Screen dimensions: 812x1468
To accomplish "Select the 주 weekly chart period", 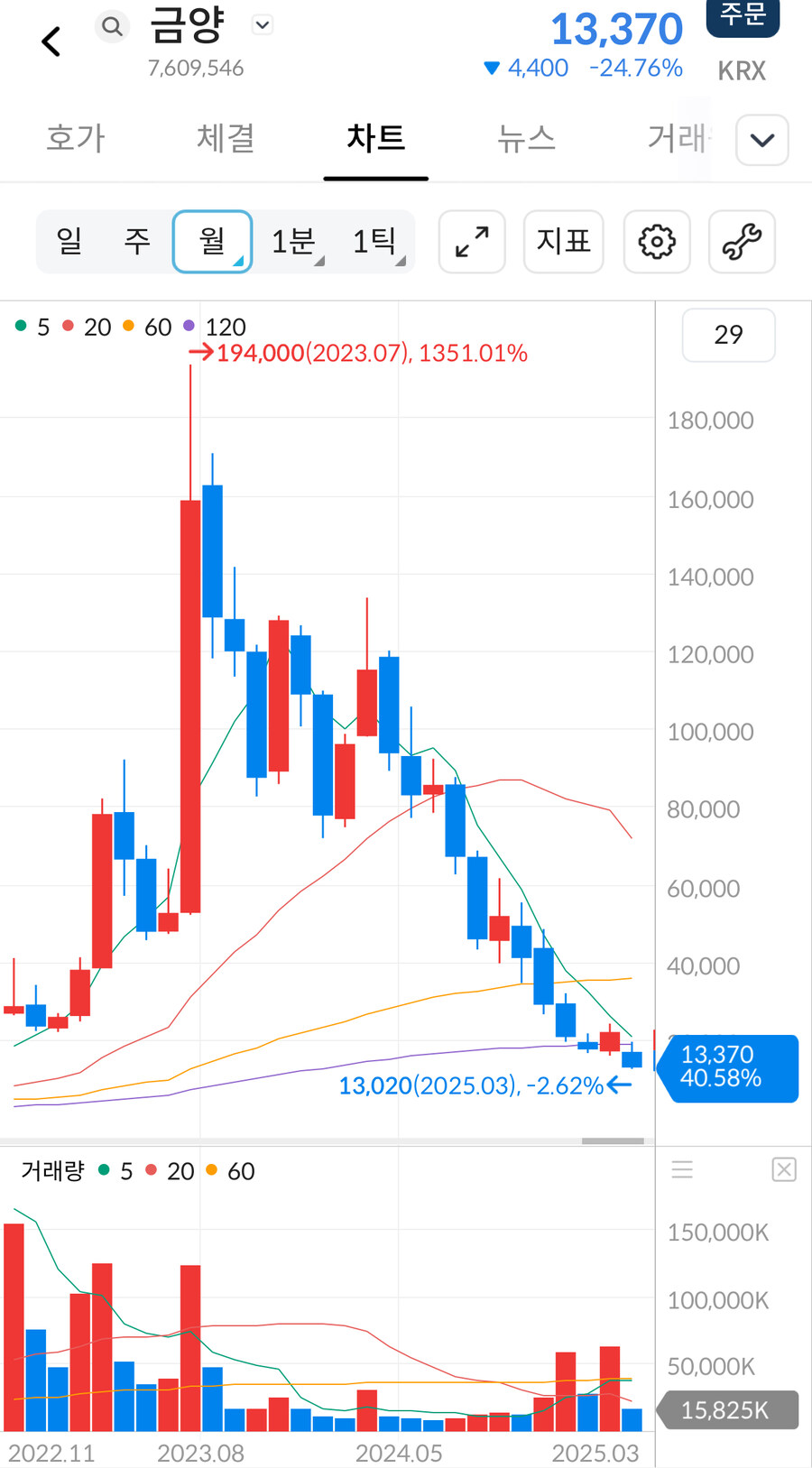I will (x=137, y=241).
